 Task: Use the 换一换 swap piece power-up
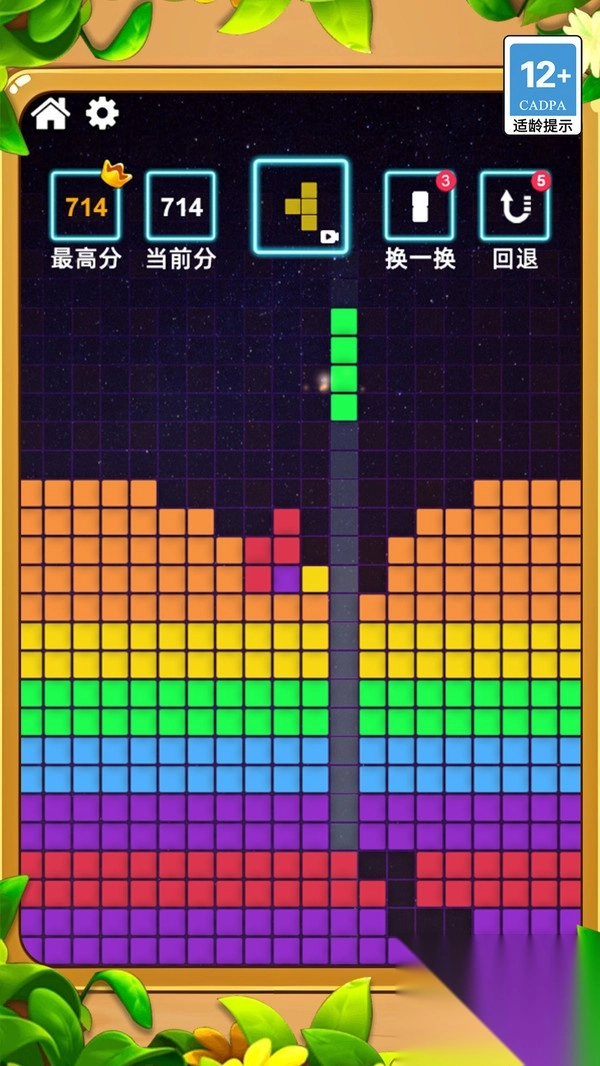(x=420, y=207)
